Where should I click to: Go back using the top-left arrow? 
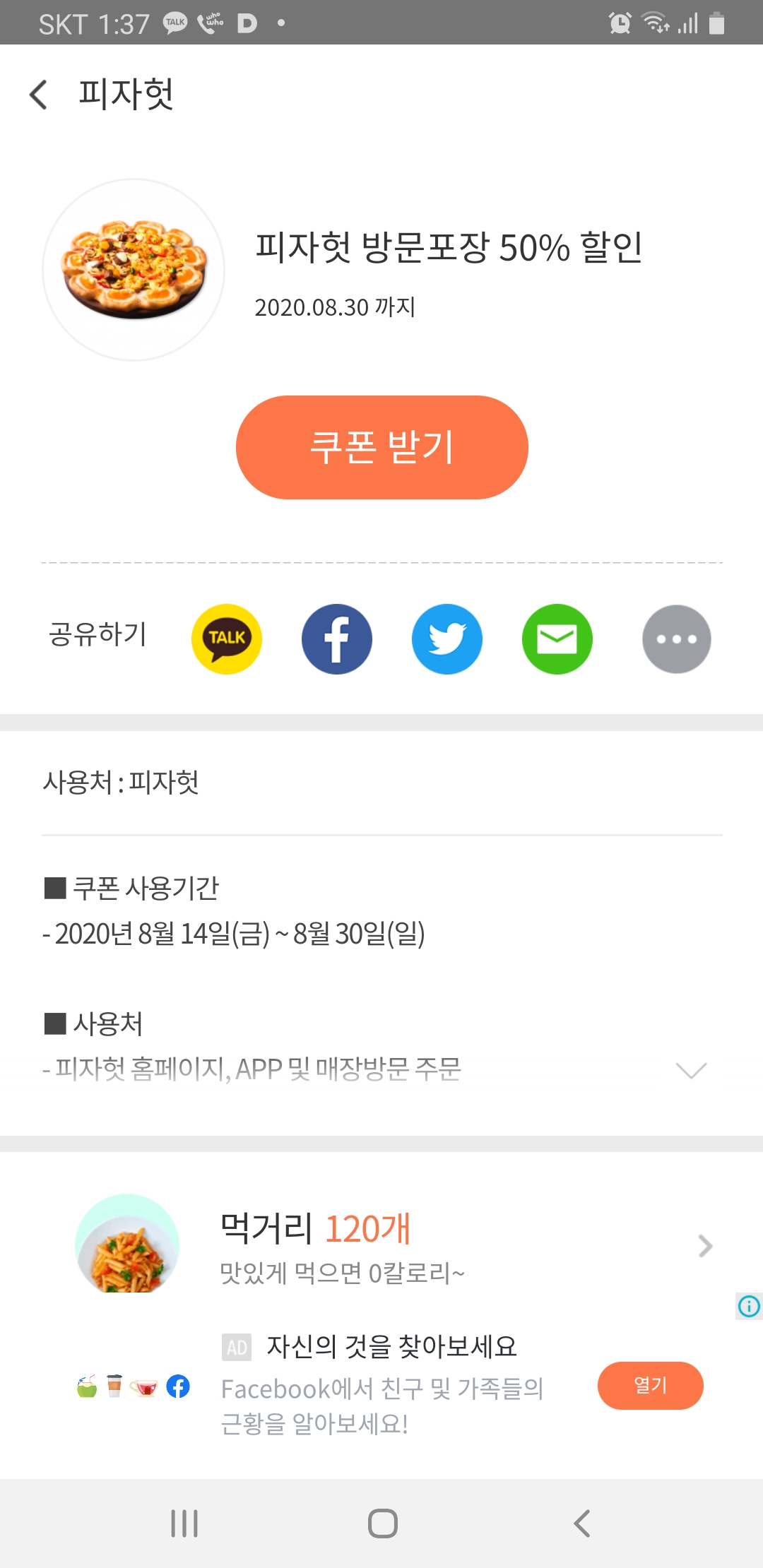(x=38, y=95)
